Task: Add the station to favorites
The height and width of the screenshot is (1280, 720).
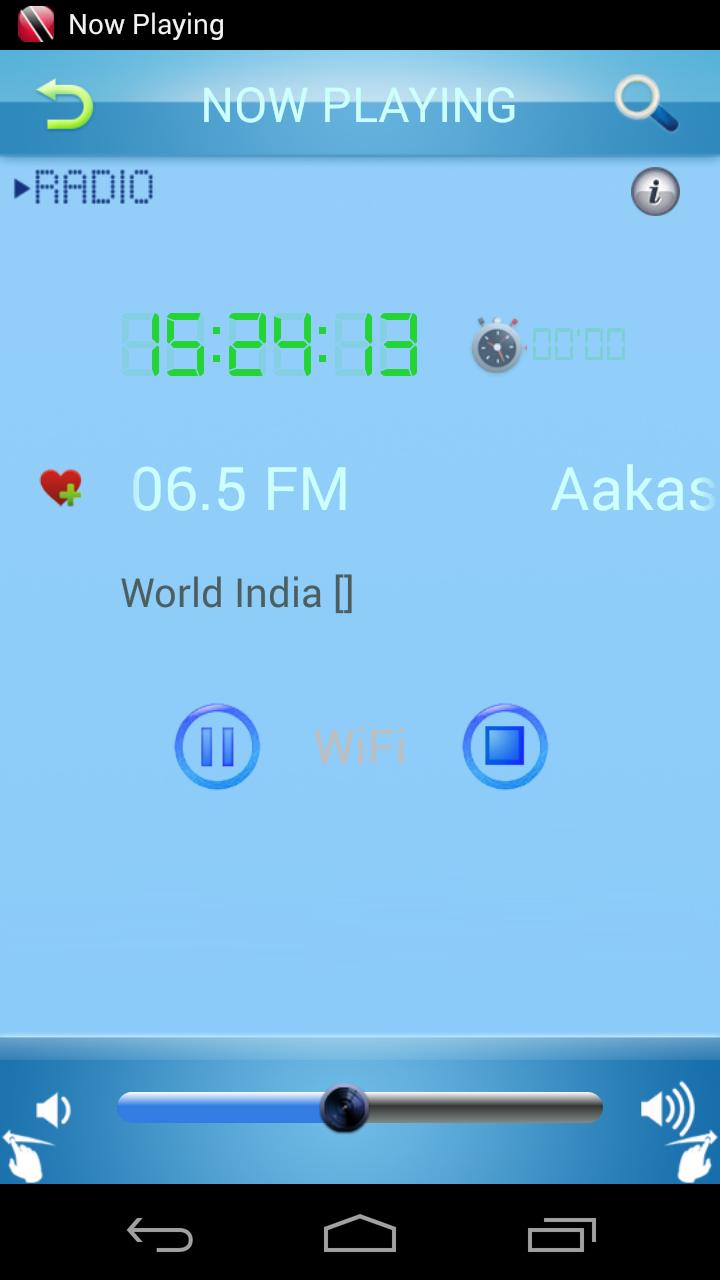Action: tap(61, 488)
